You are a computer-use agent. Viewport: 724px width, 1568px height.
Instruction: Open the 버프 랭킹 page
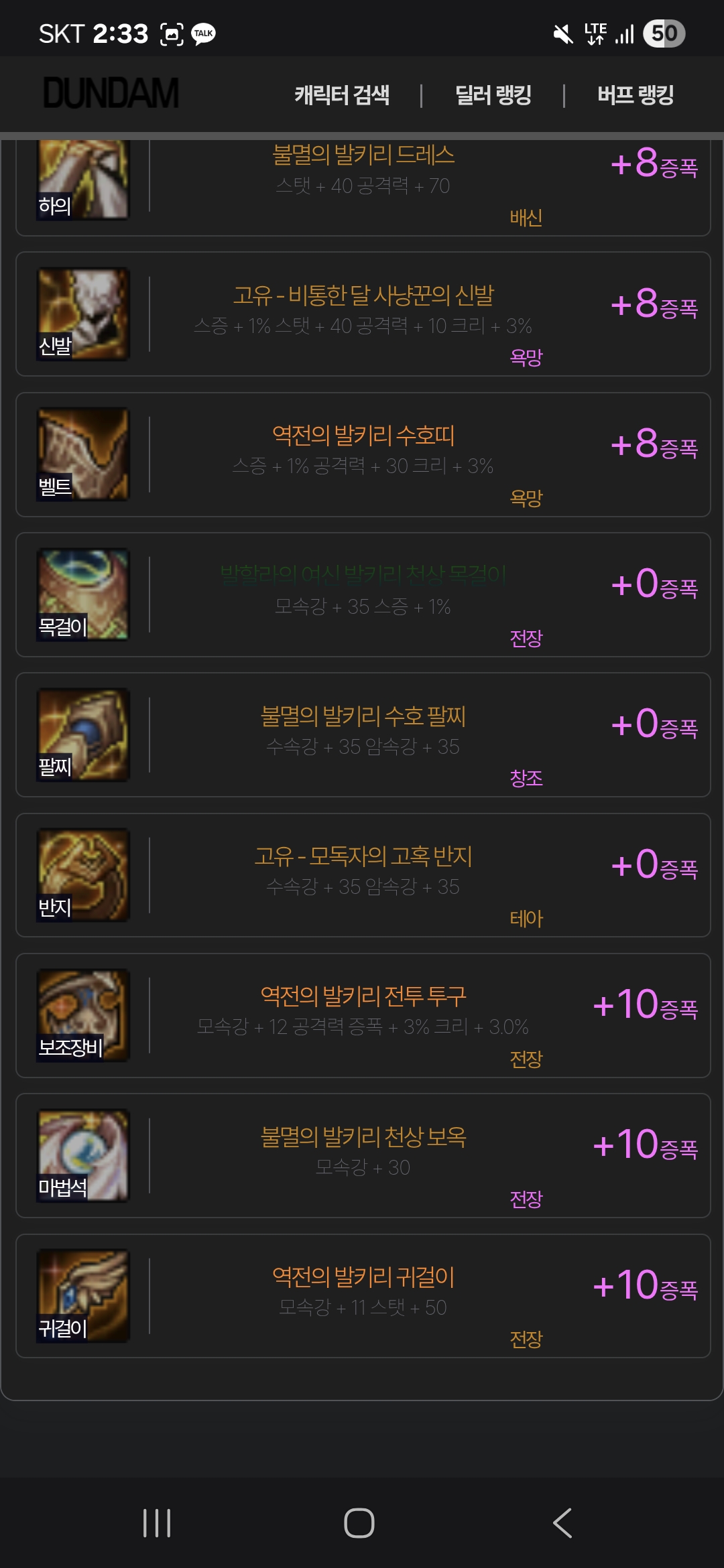pos(635,94)
